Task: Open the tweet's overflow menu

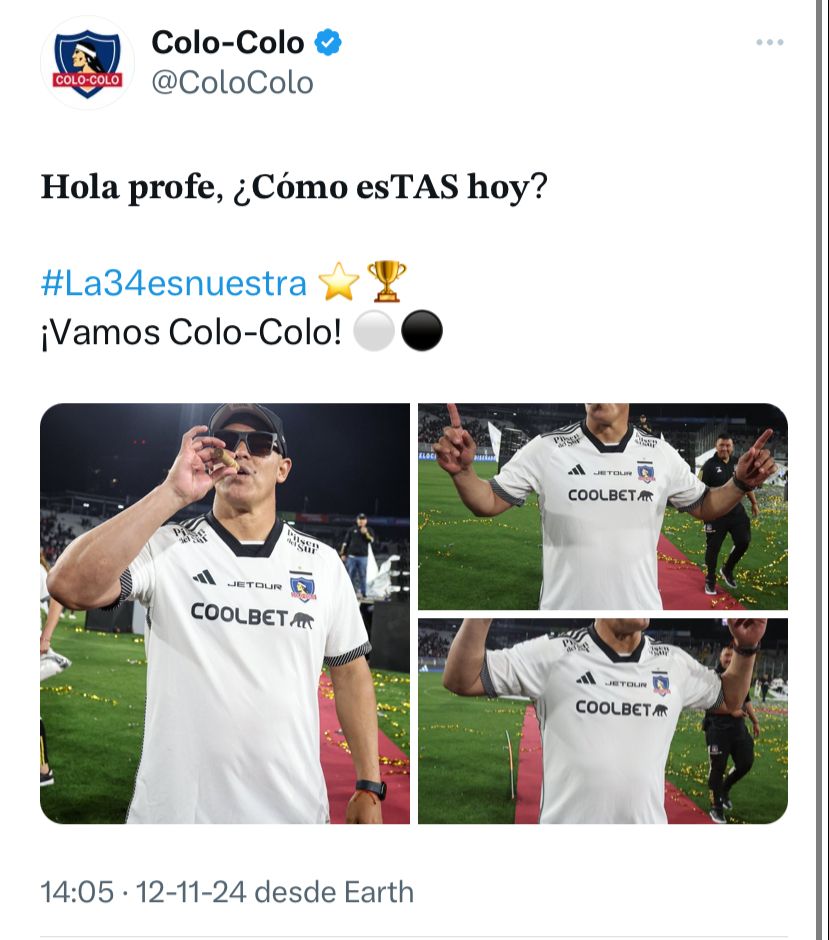Action: tap(769, 42)
